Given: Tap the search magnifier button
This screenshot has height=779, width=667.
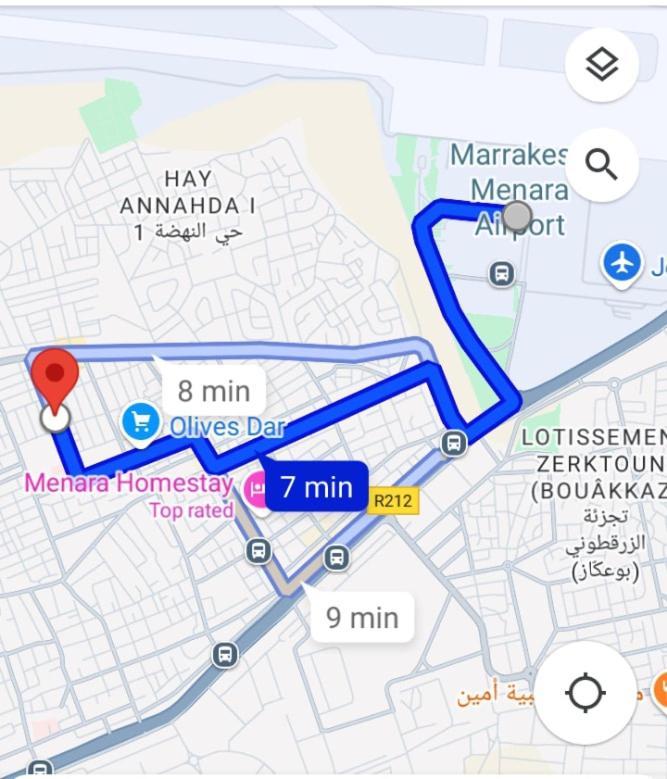Looking at the screenshot, I should 601,164.
